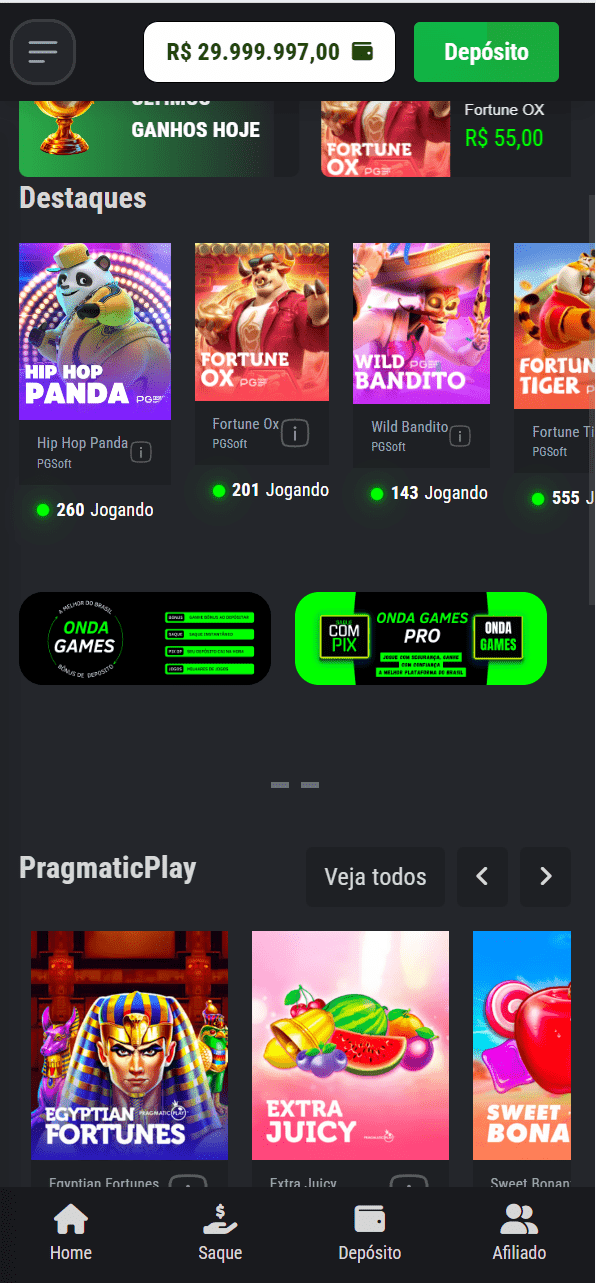Open the Egyptian Fortunes game
Image resolution: width=596 pixels, height=1283 pixels.
pos(129,1045)
